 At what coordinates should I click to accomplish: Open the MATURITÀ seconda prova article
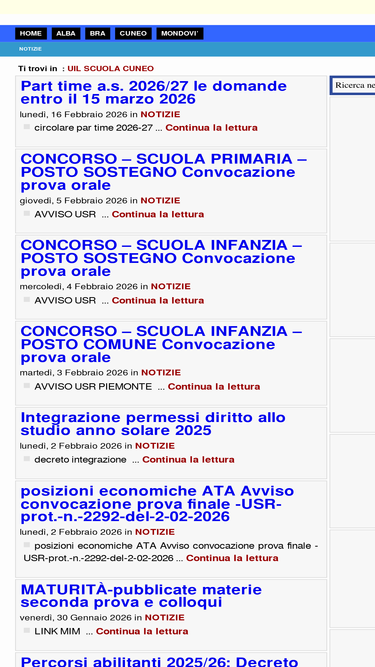[x=141, y=596]
